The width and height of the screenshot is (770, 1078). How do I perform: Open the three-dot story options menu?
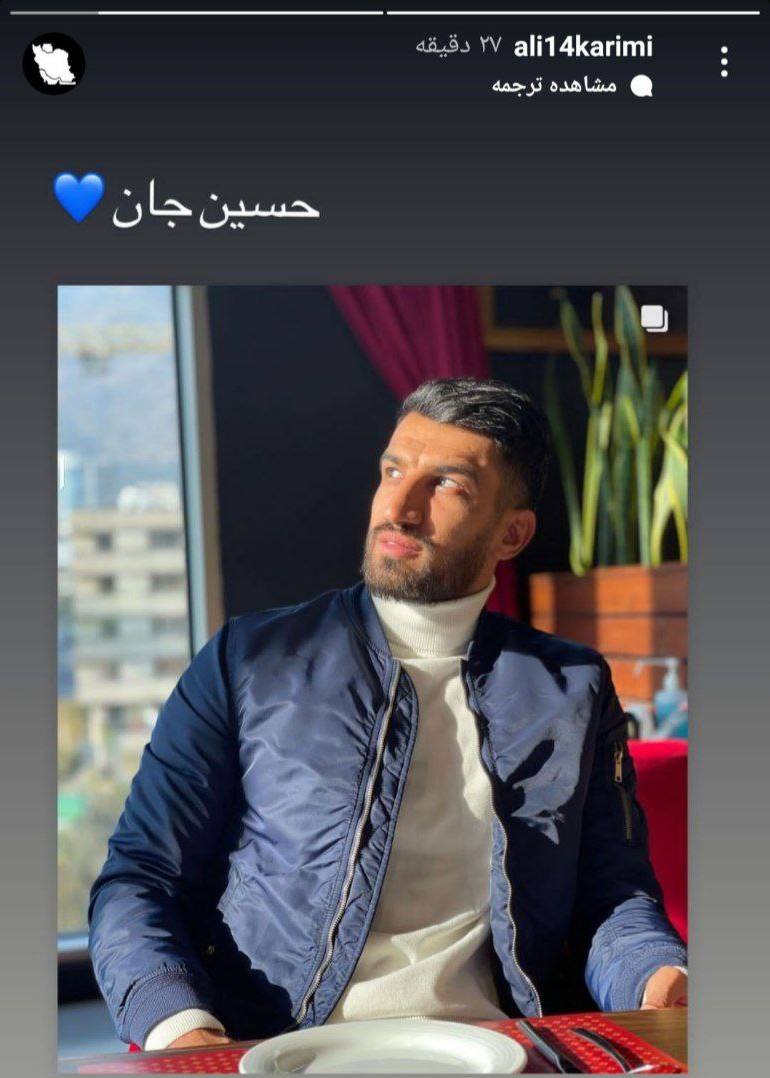723,62
